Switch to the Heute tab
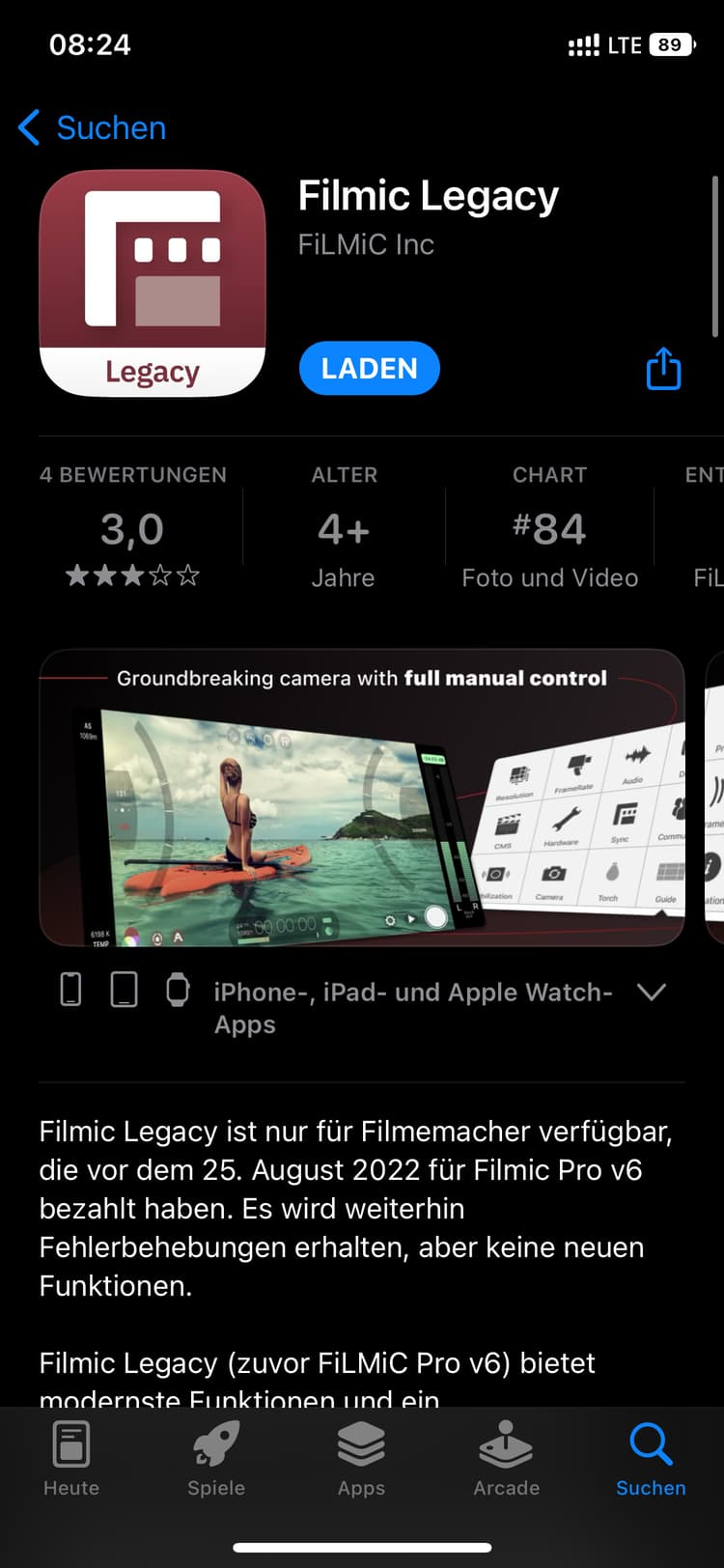This screenshot has width=724, height=1568. 71,1458
